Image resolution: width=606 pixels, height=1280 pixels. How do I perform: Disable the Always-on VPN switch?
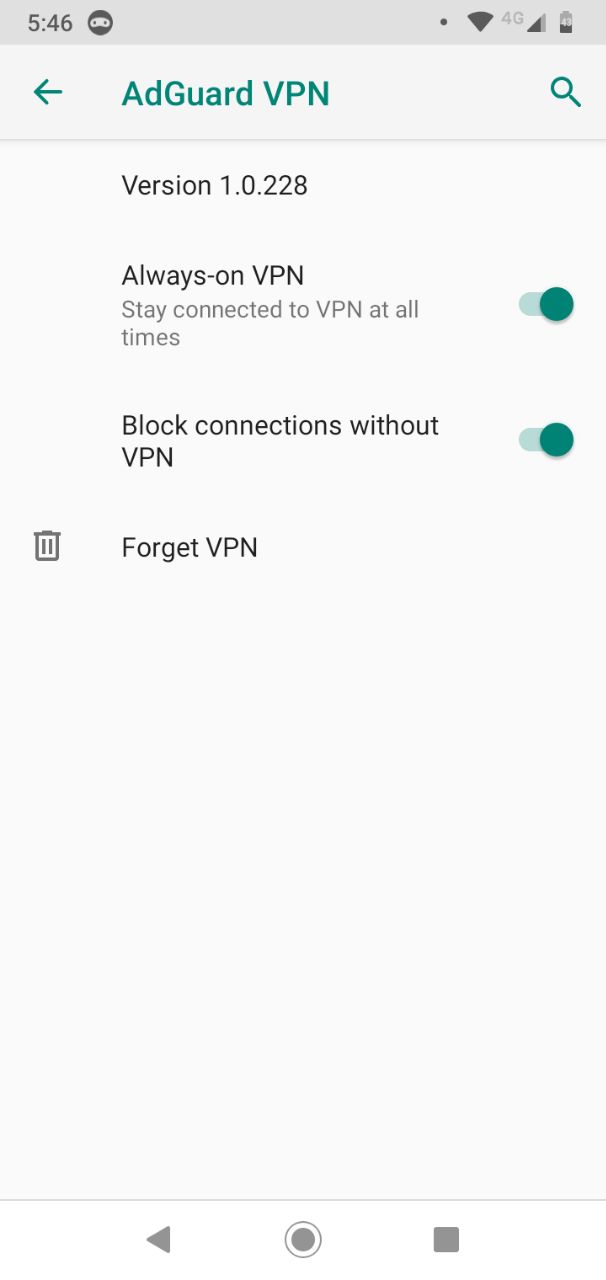click(546, 305)
